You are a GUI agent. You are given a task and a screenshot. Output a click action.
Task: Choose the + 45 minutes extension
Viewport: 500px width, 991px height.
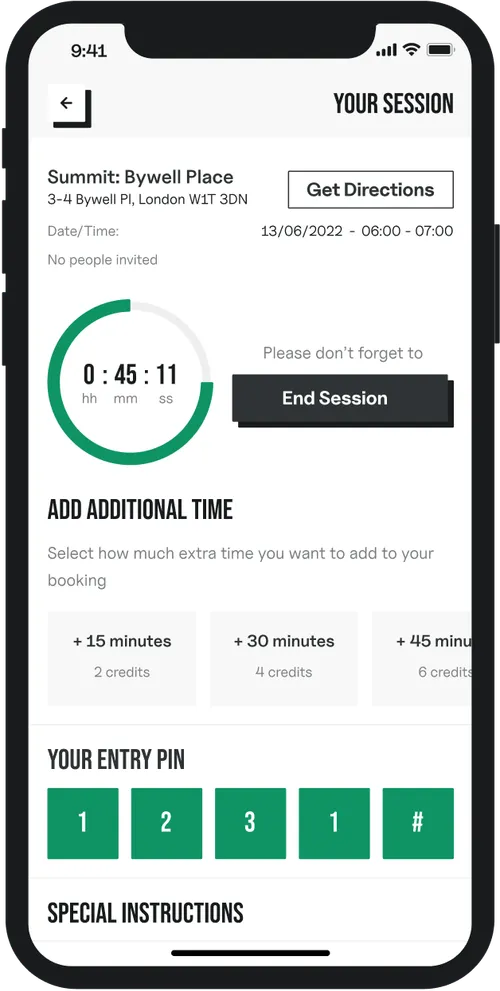(x=422, y=658)
